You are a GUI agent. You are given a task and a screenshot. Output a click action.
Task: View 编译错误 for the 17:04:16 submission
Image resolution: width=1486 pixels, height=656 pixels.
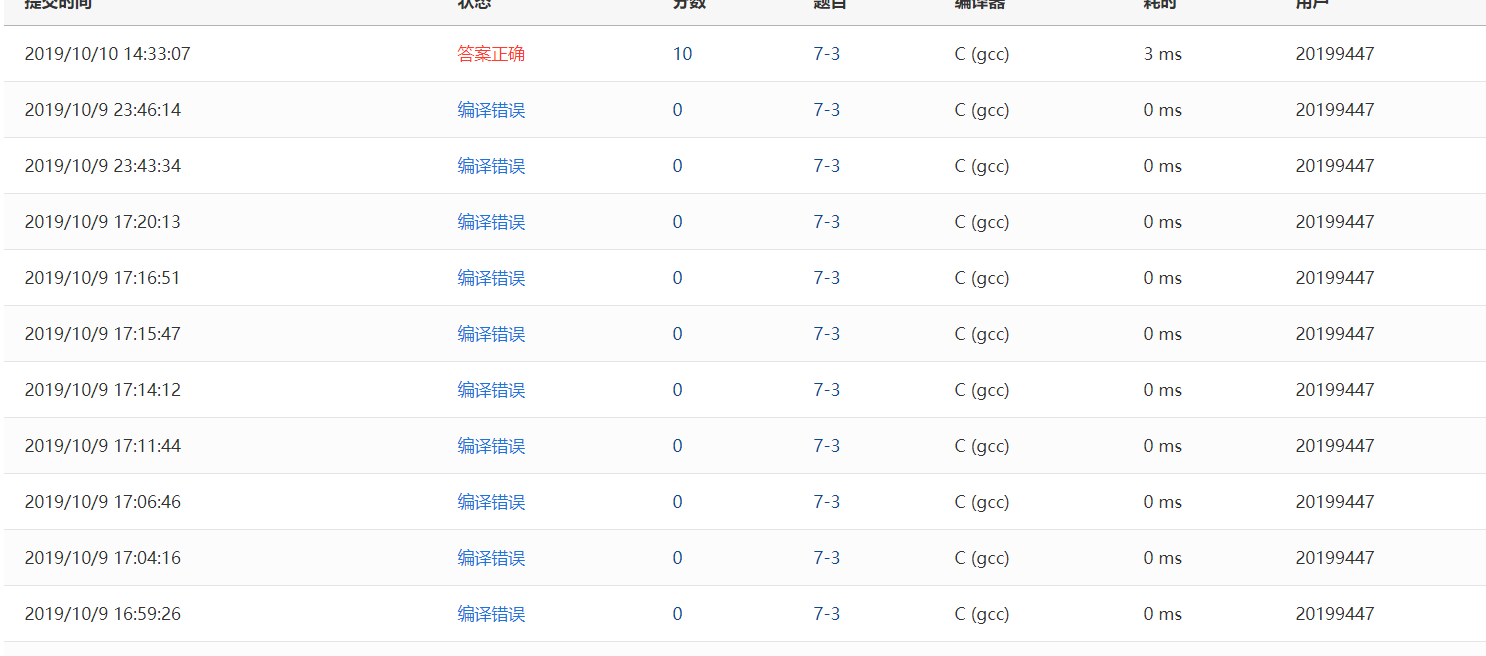pos(491,558)
